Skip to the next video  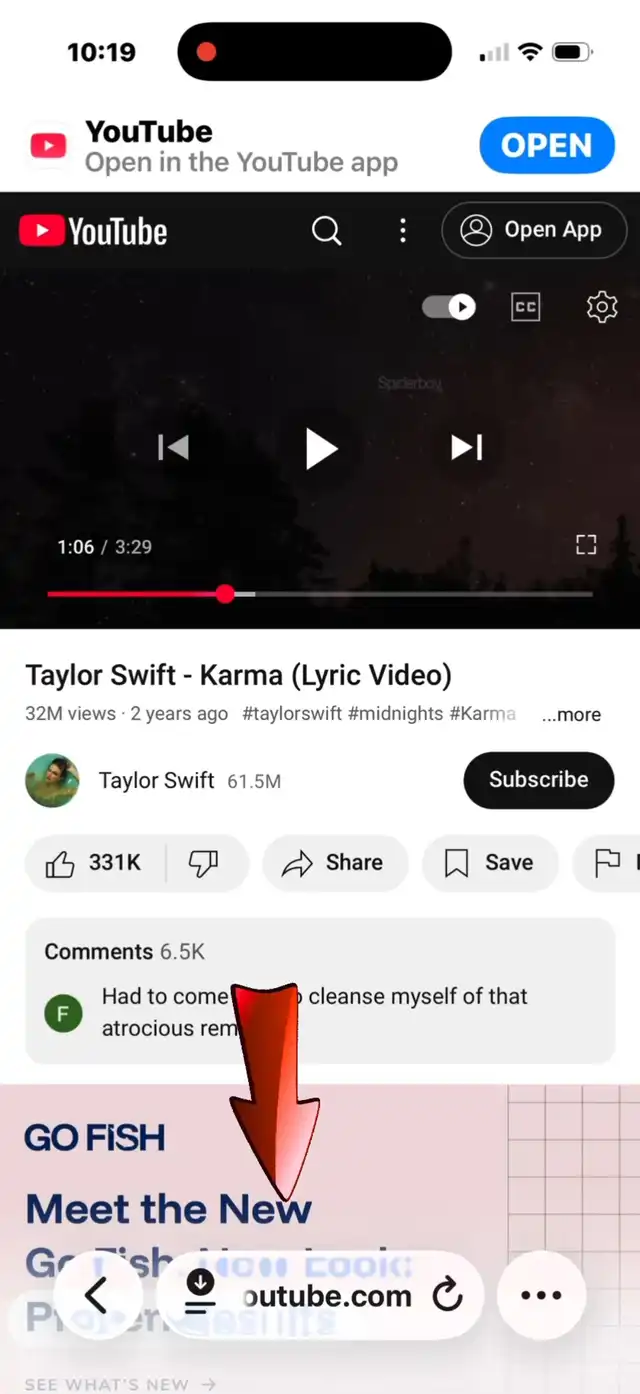(x=467, y=447)
